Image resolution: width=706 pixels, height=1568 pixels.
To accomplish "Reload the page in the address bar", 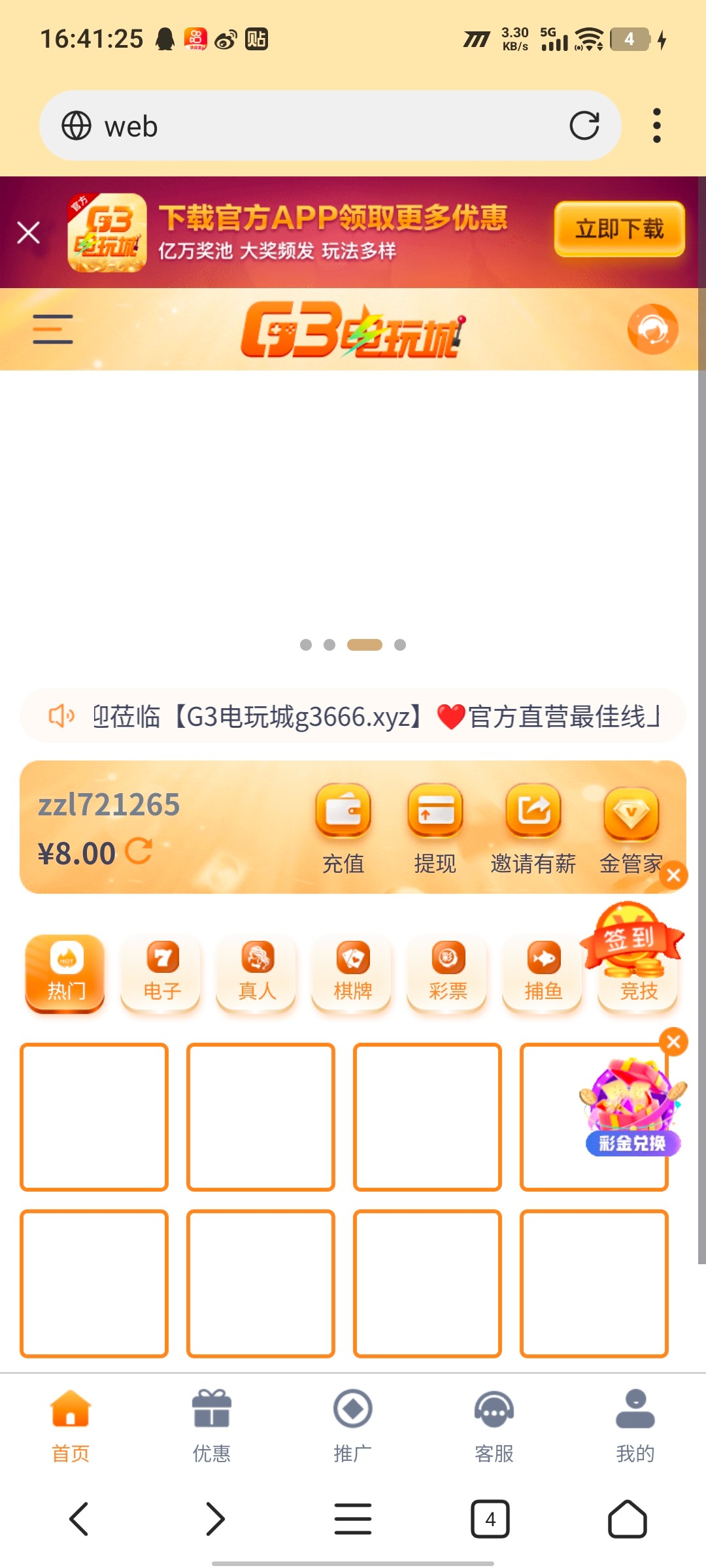I will coord(584,126).
